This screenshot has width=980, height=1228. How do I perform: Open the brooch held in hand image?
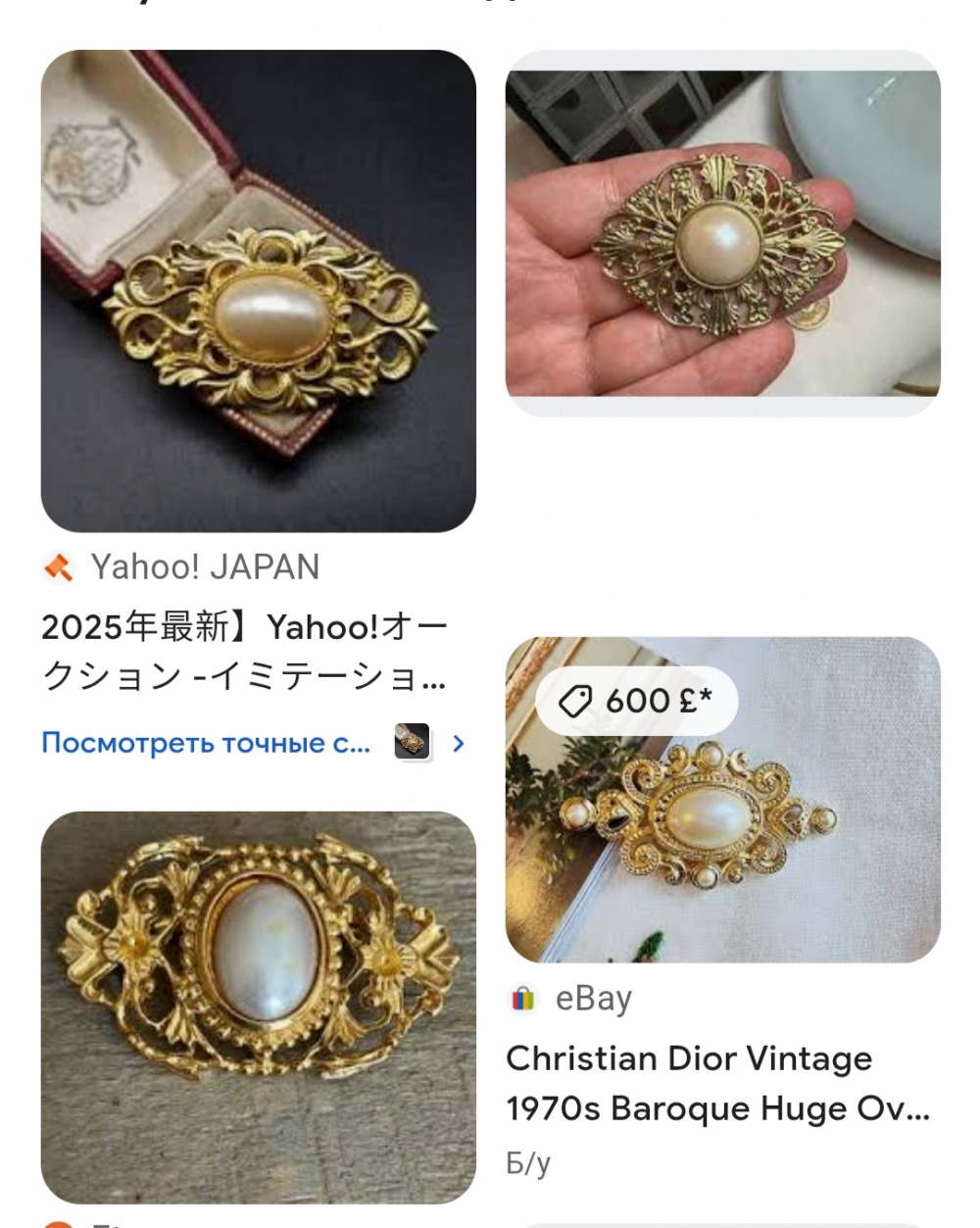pyautogui.click(x=722, y=233)
